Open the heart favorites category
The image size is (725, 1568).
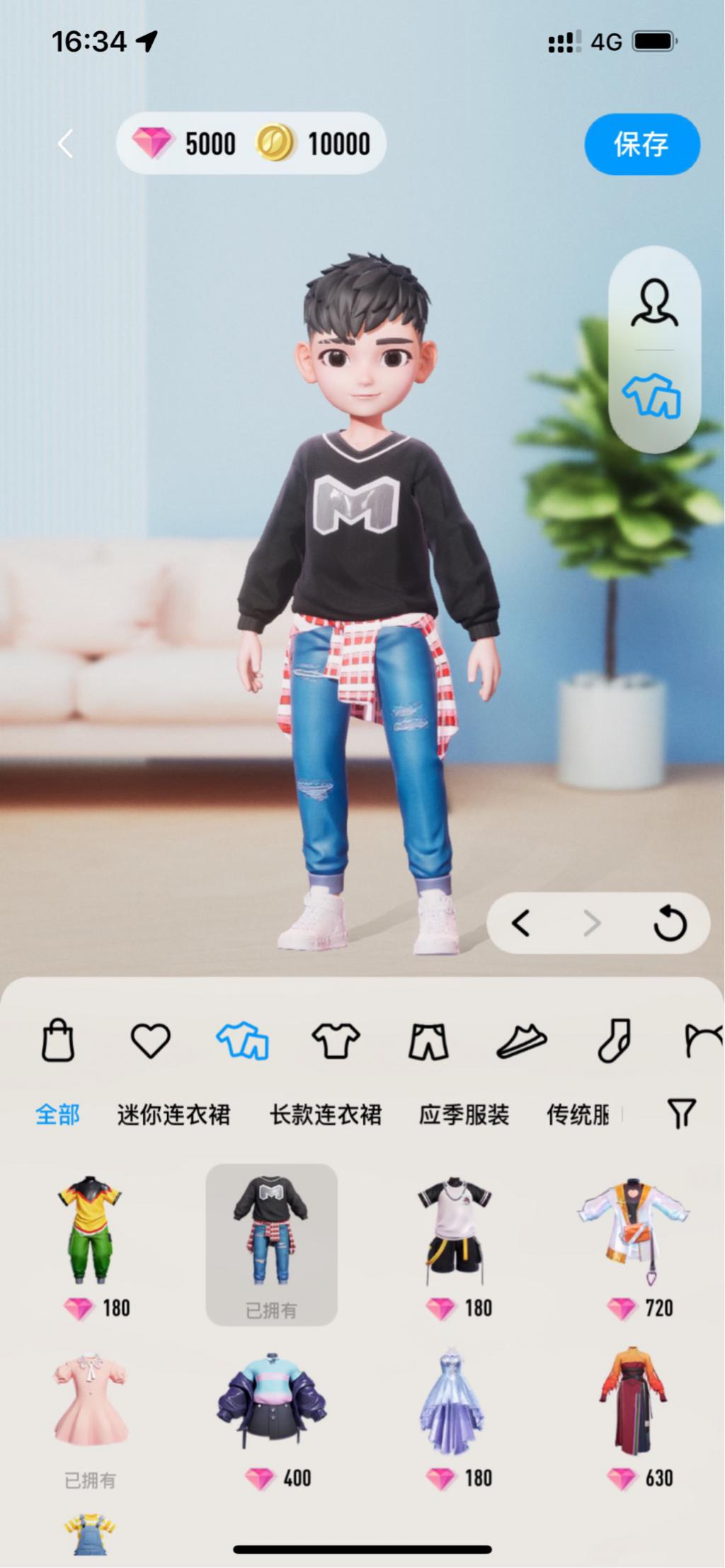click(x=151, y=1041)
